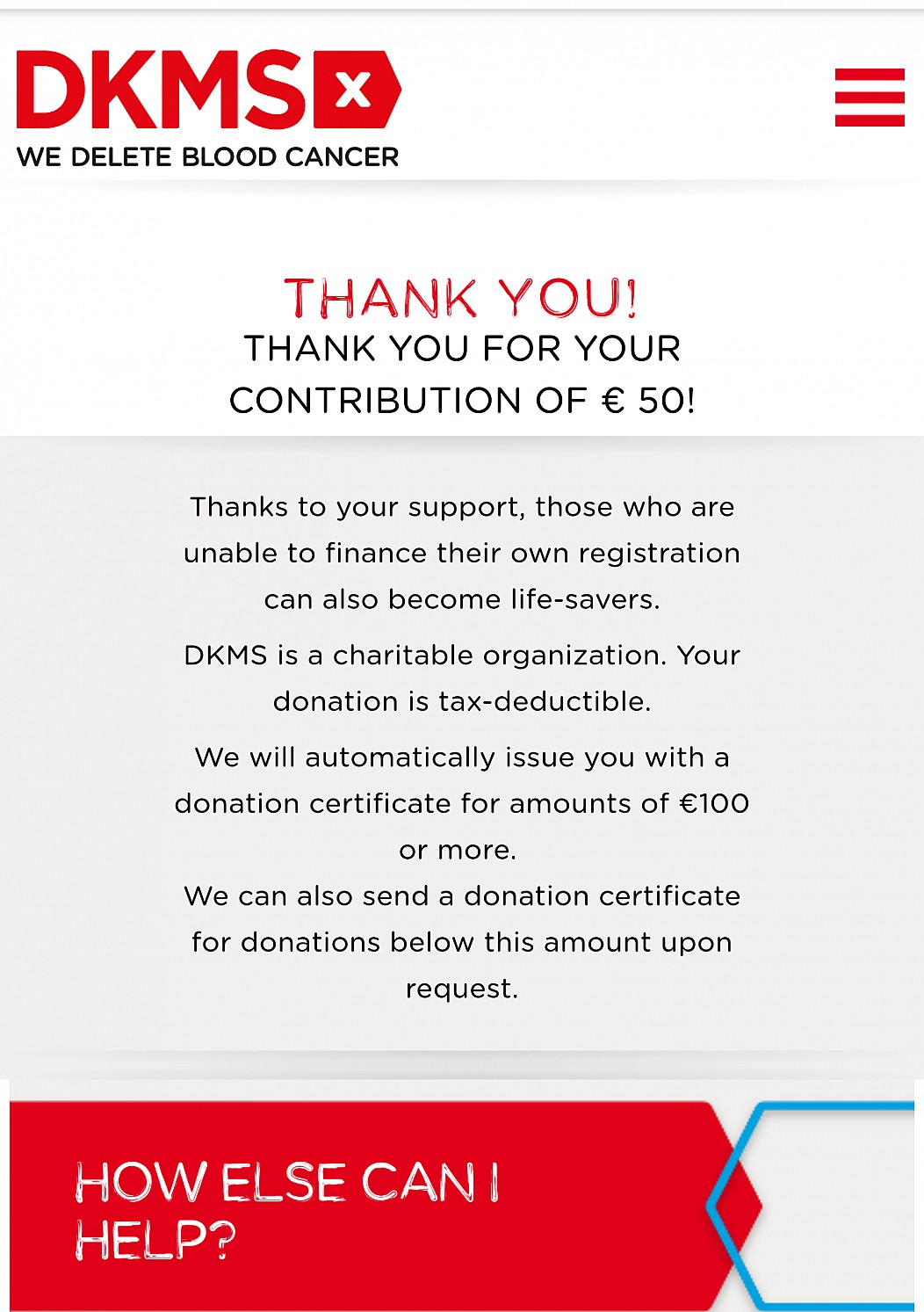Tap the DKMS logo to go home
Image resolution: width=924 pixels, height=1312 pixels.
[209, 109]
